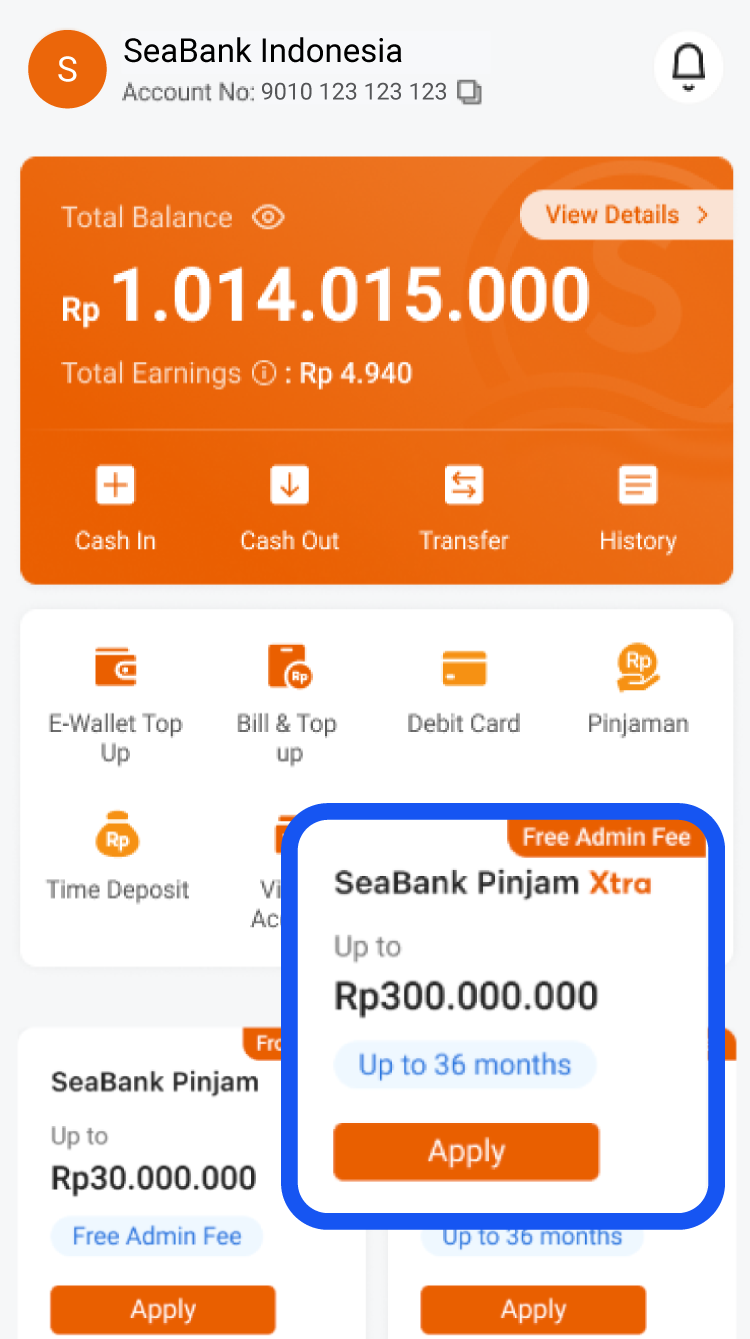Screen dimensions: 750x1339
Task: Open transaction History
Action: pos(637,509)
